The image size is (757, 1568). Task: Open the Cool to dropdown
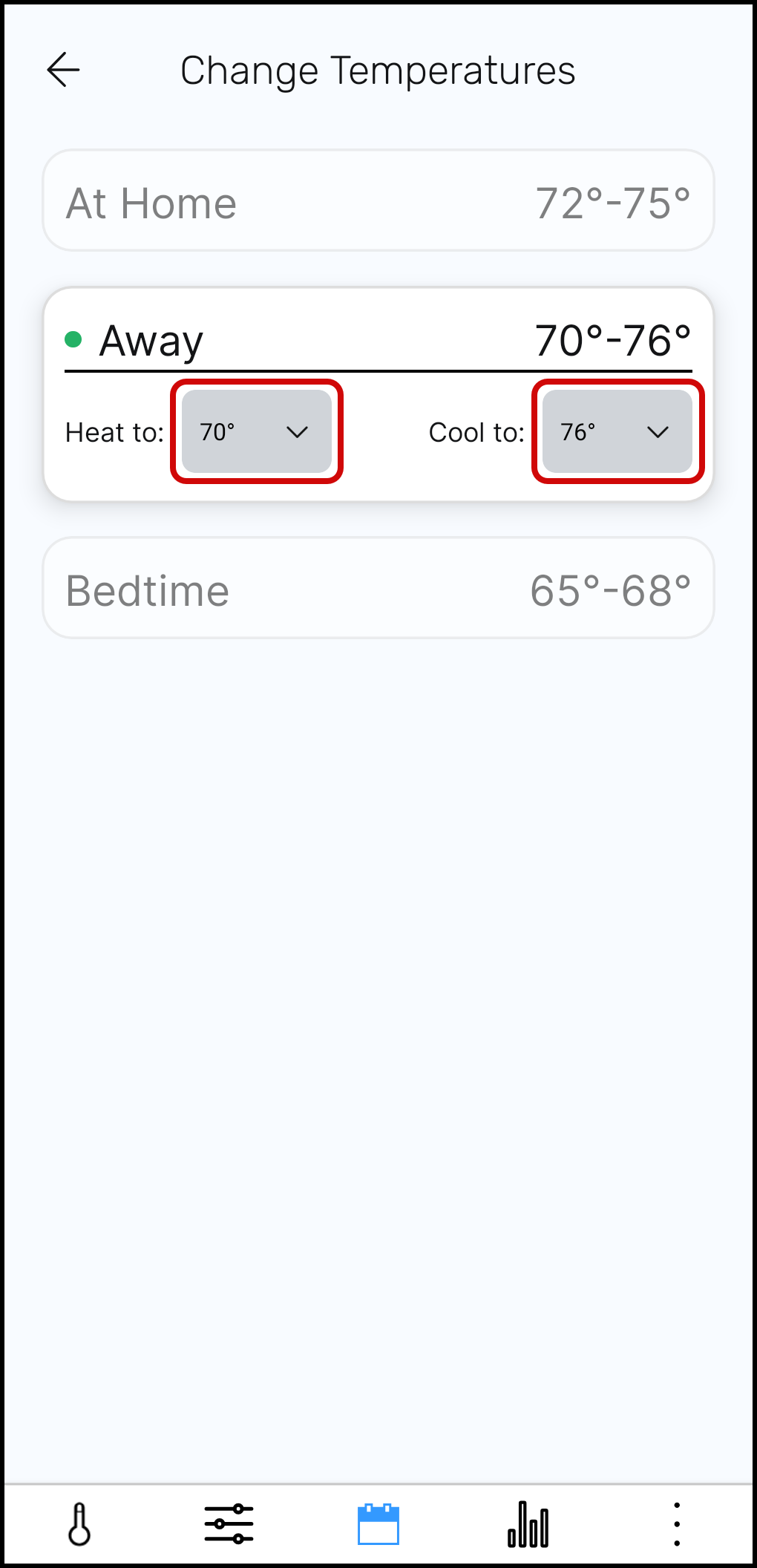[x=617, y=431]
